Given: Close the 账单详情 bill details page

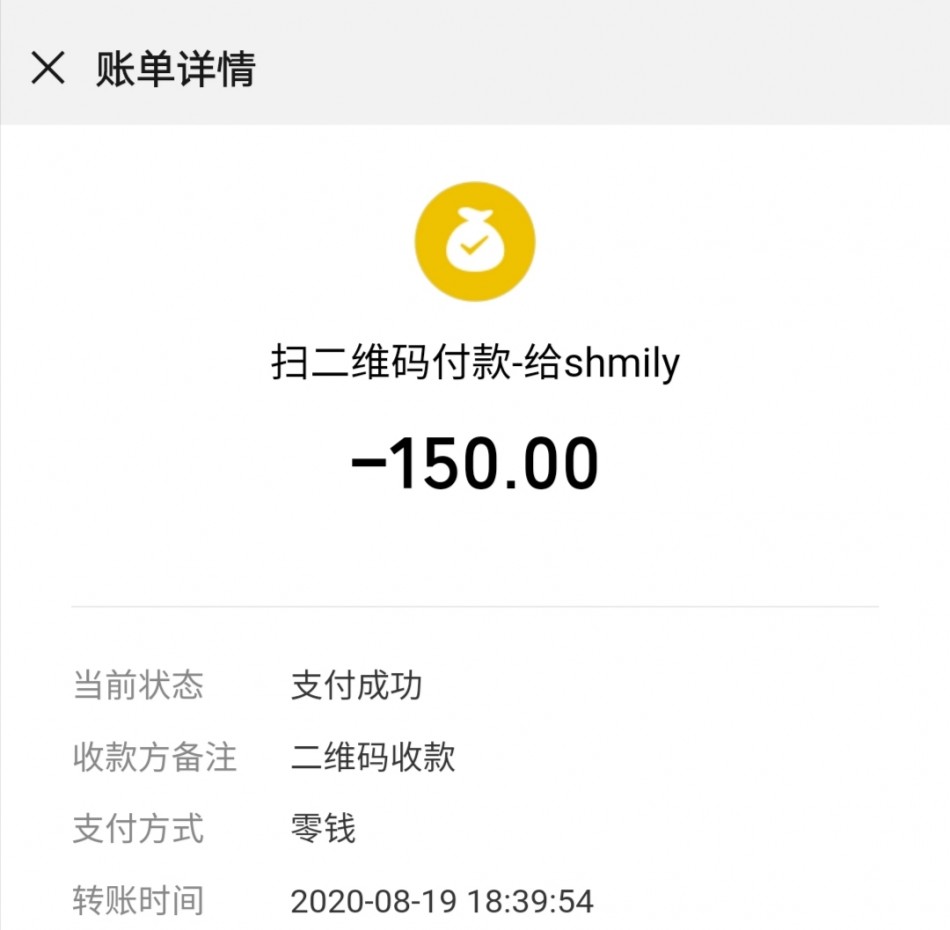Looking at the screenshot, I should click(48, 69).
